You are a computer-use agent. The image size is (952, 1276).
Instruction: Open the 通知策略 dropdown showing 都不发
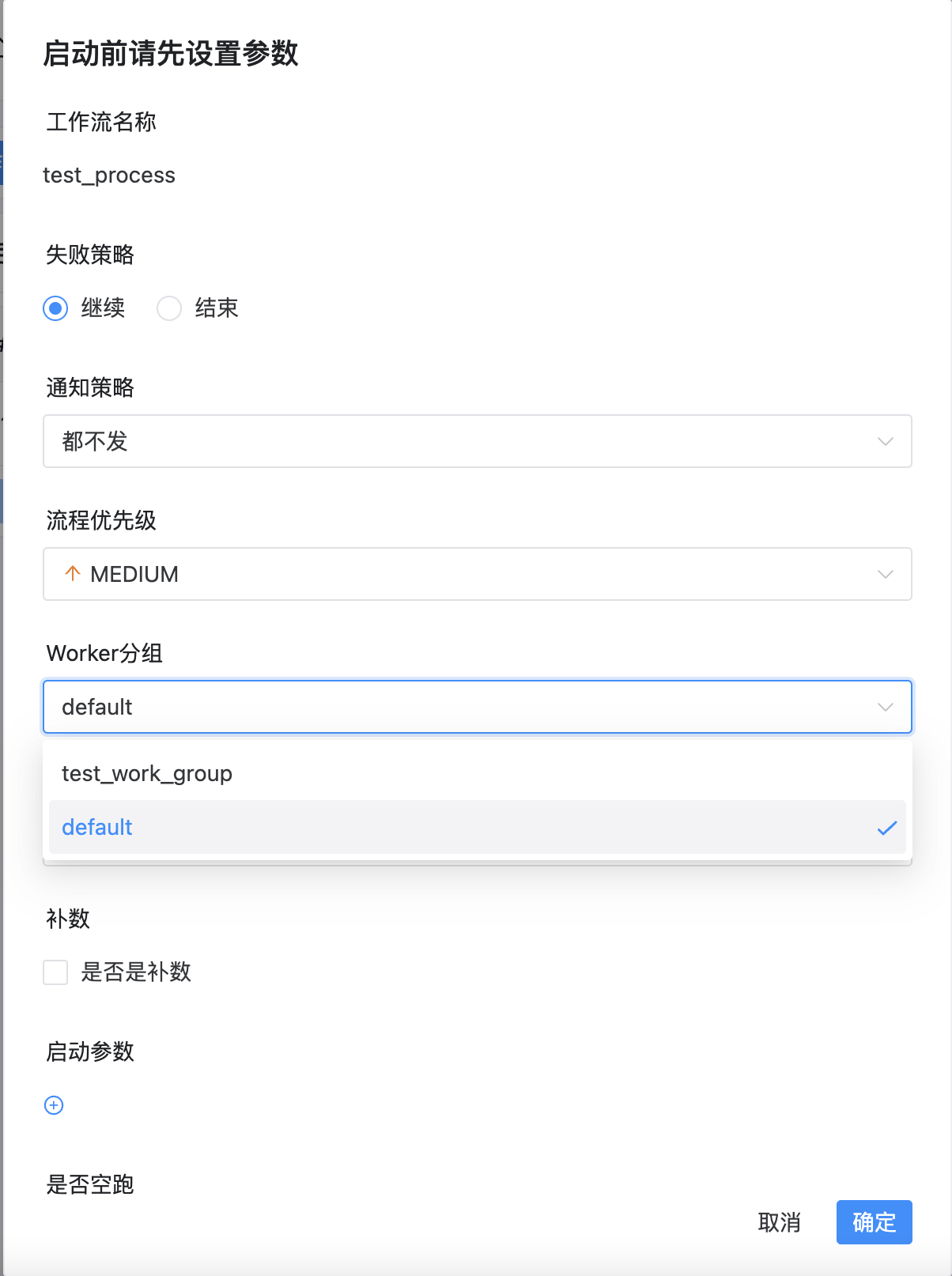[x=478, y=441]
